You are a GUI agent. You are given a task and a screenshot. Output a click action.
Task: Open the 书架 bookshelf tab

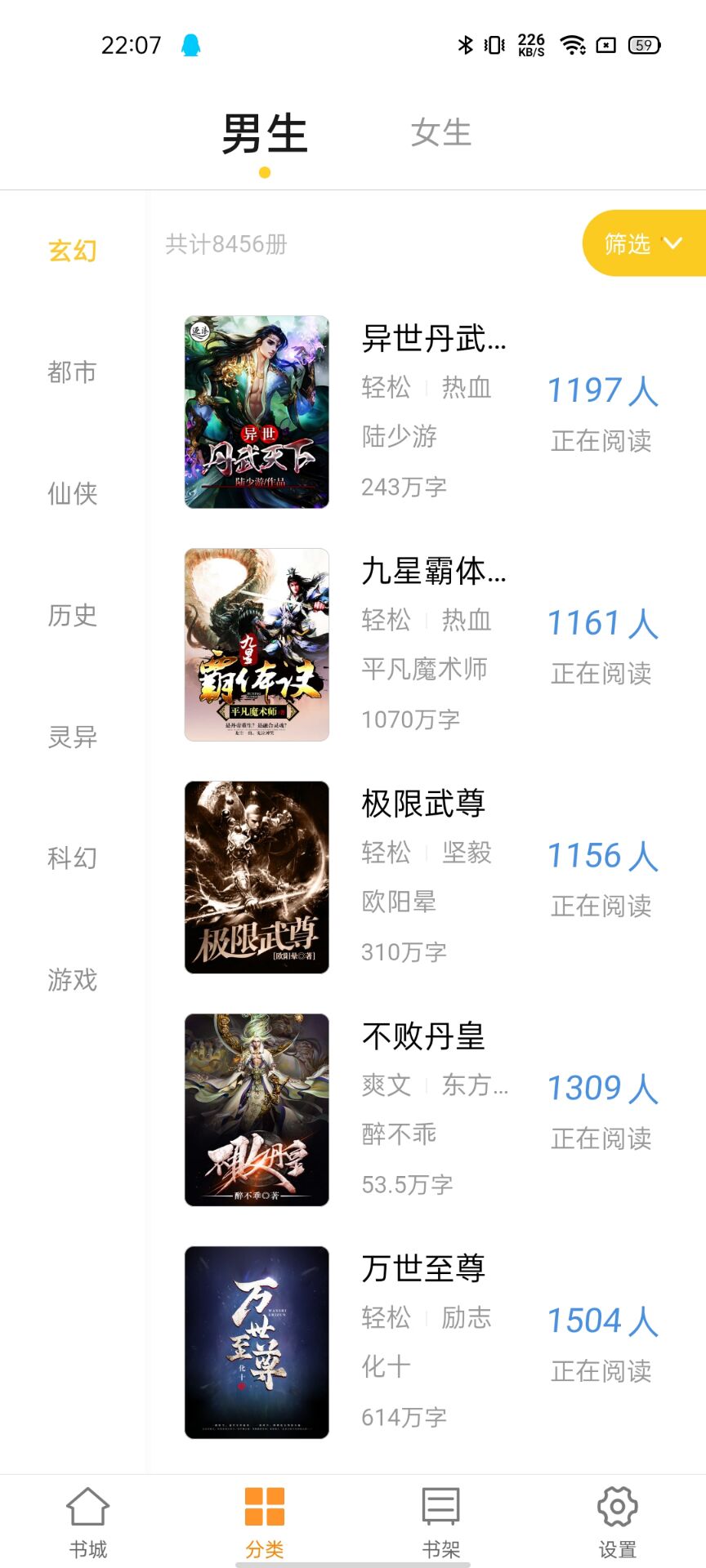441,1522
